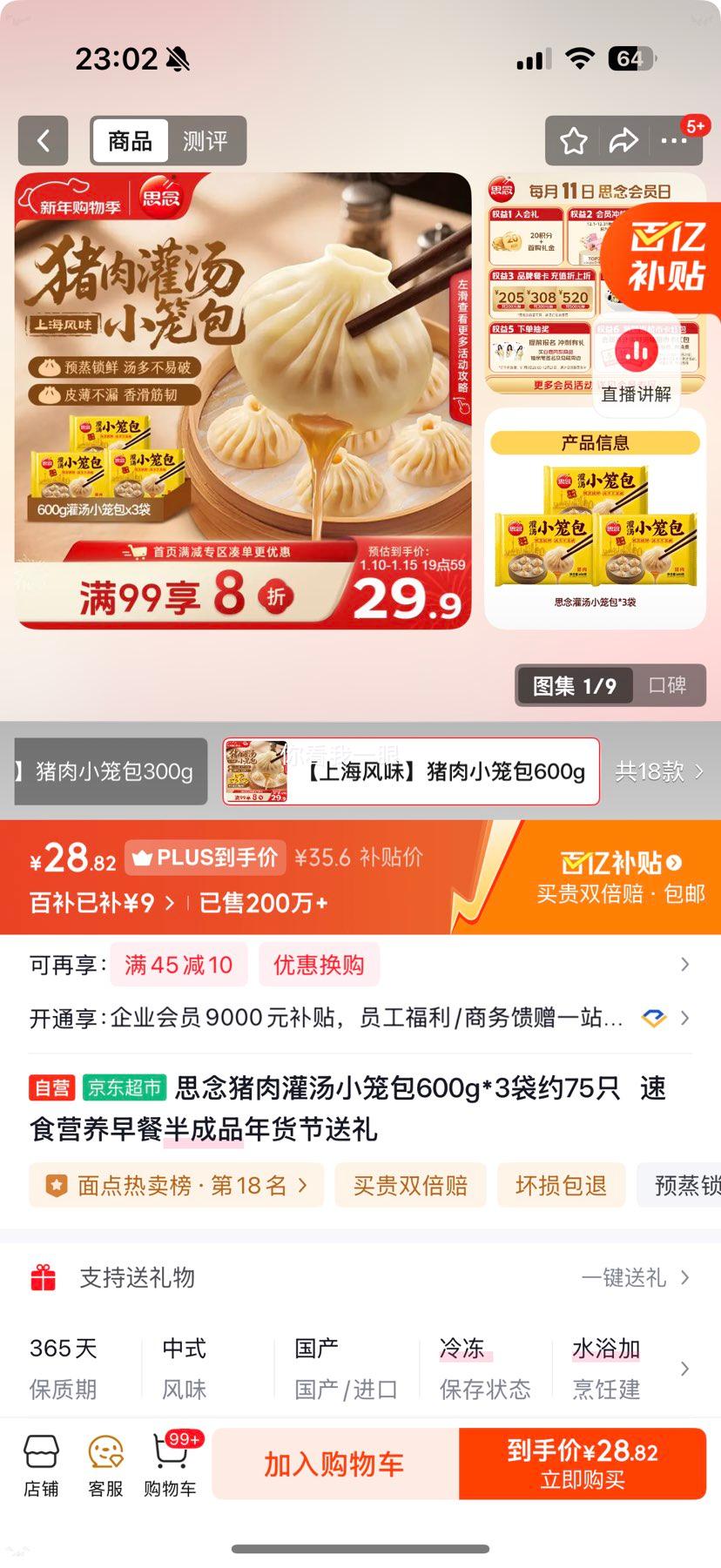Tap gallery indicator showing 图集 1/9
Screen dimensions: 721x1568
tap(574, 686)
